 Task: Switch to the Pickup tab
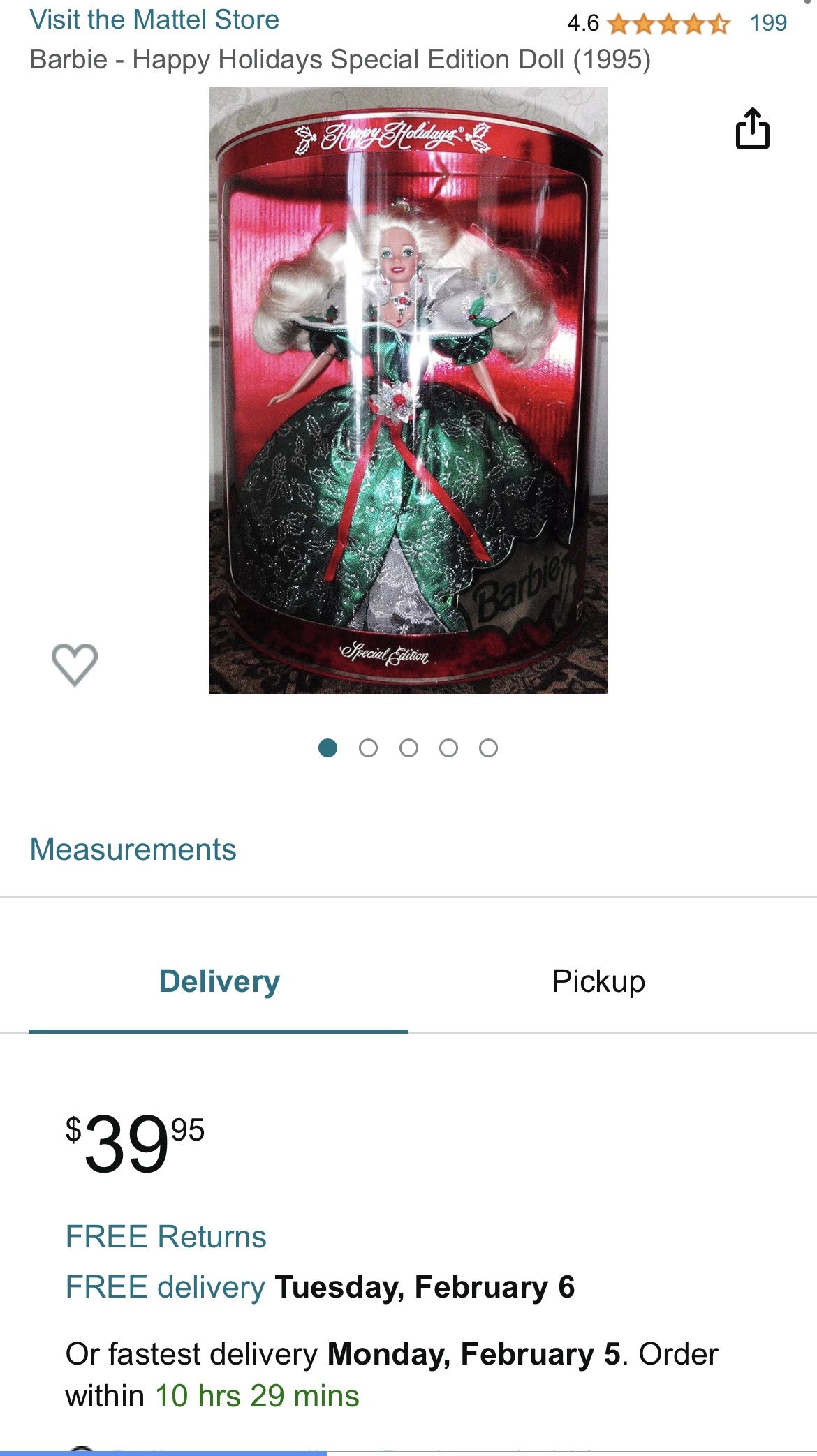point(598,981)
